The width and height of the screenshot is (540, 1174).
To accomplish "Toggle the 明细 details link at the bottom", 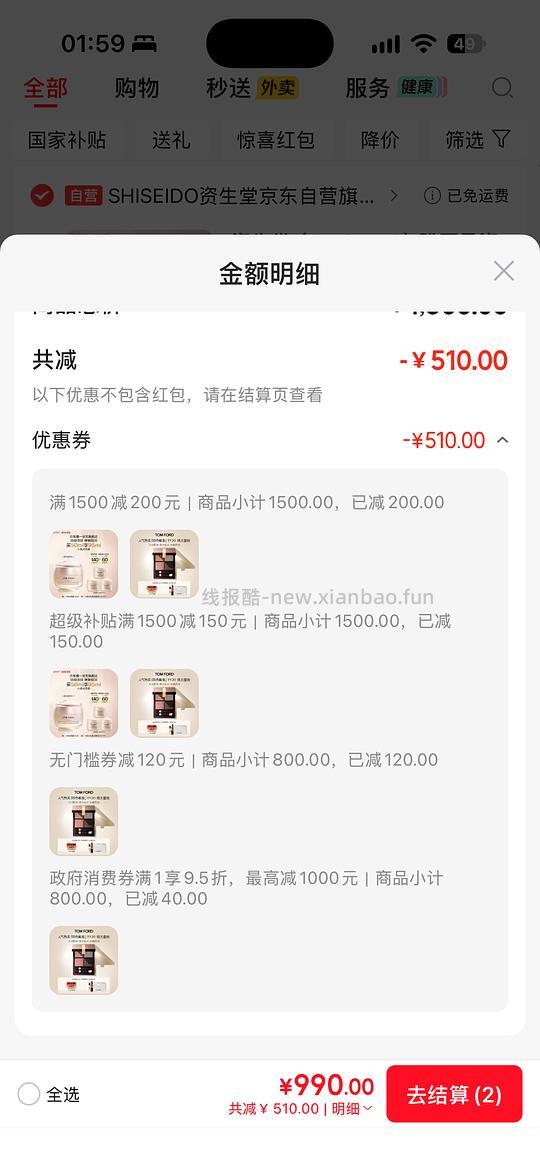I will click(x=351, y=1109).
